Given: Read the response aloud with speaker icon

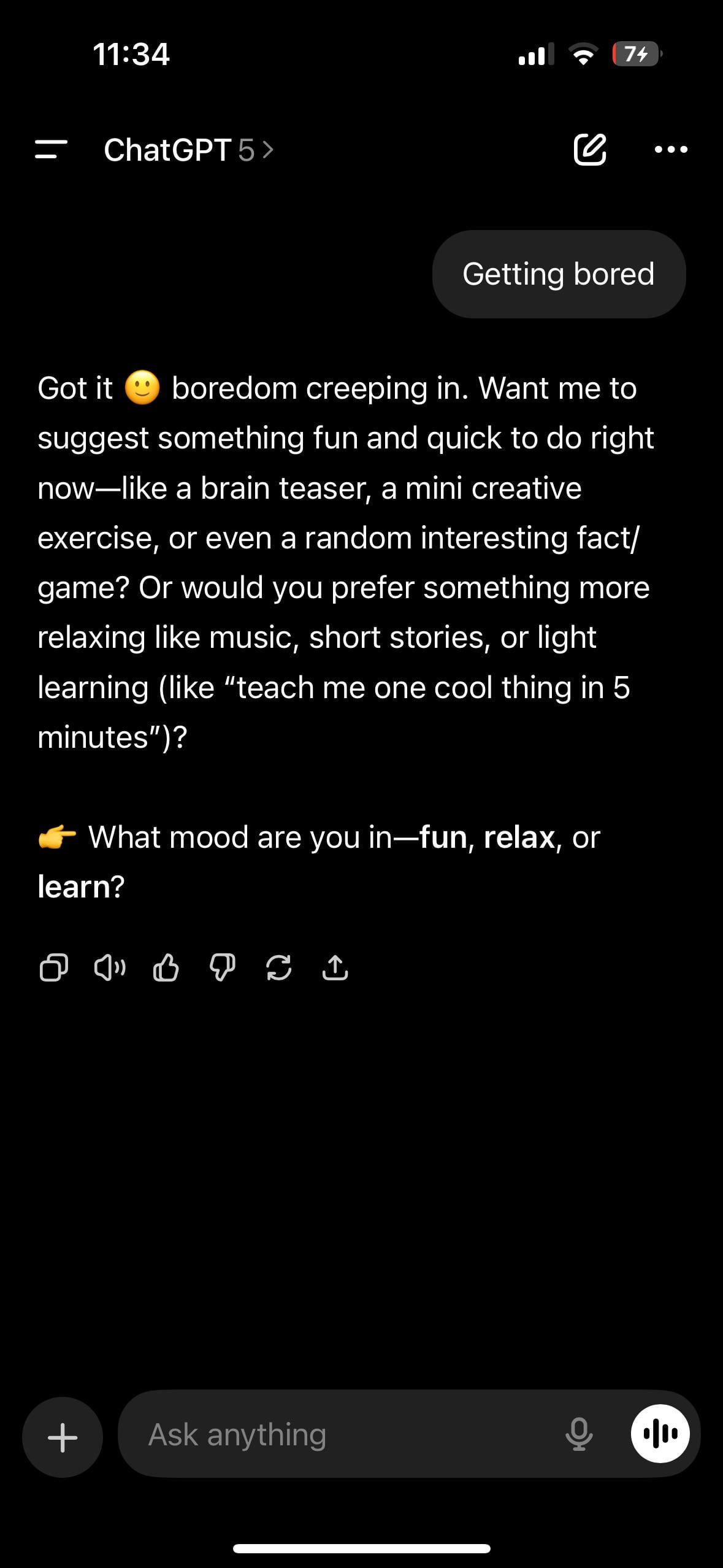Looking at the screenshot, I should click(x=110, y=968).
